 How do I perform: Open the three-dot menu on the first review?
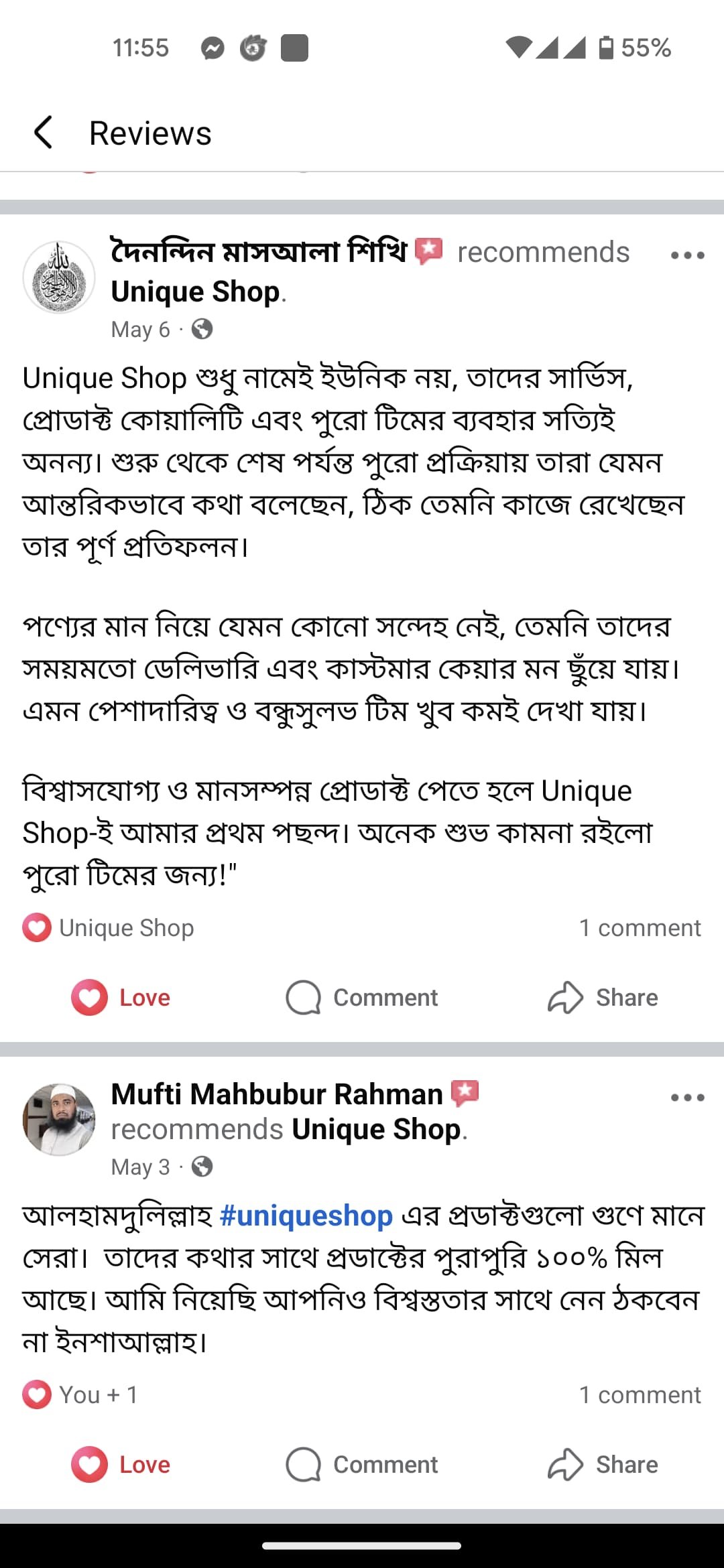(686, 255)
